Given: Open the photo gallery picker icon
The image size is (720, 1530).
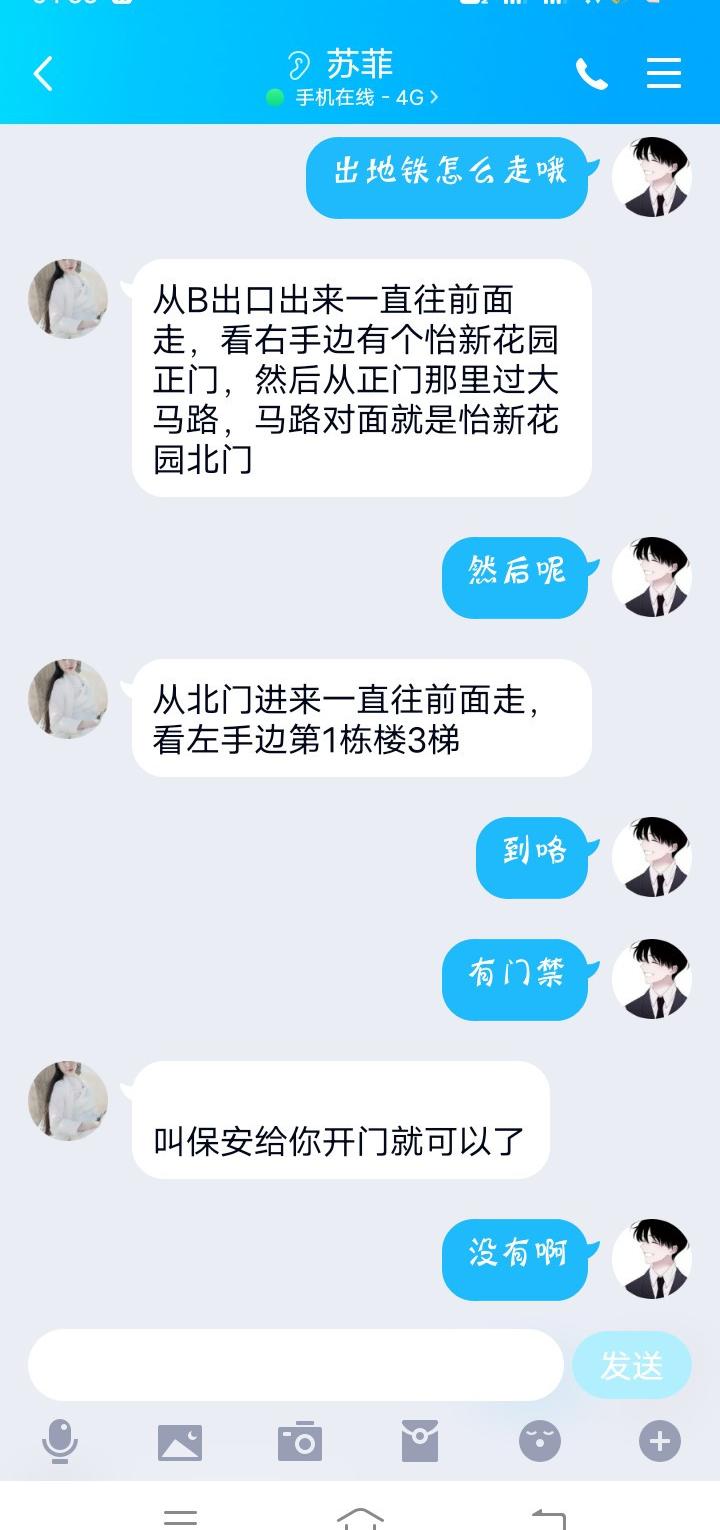Looking at the screenshot, I should 180,1442.
